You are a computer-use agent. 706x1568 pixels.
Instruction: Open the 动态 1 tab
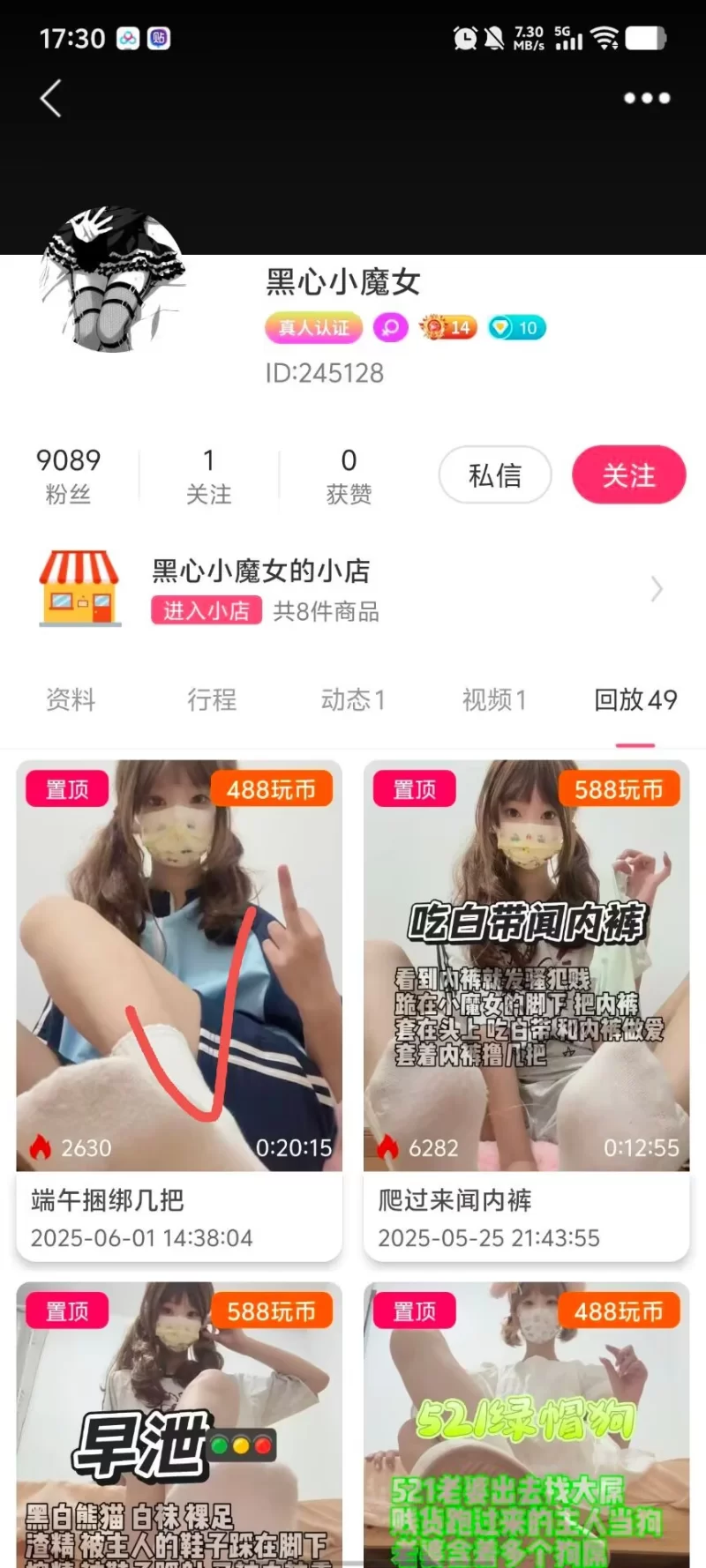pos(353,700)
